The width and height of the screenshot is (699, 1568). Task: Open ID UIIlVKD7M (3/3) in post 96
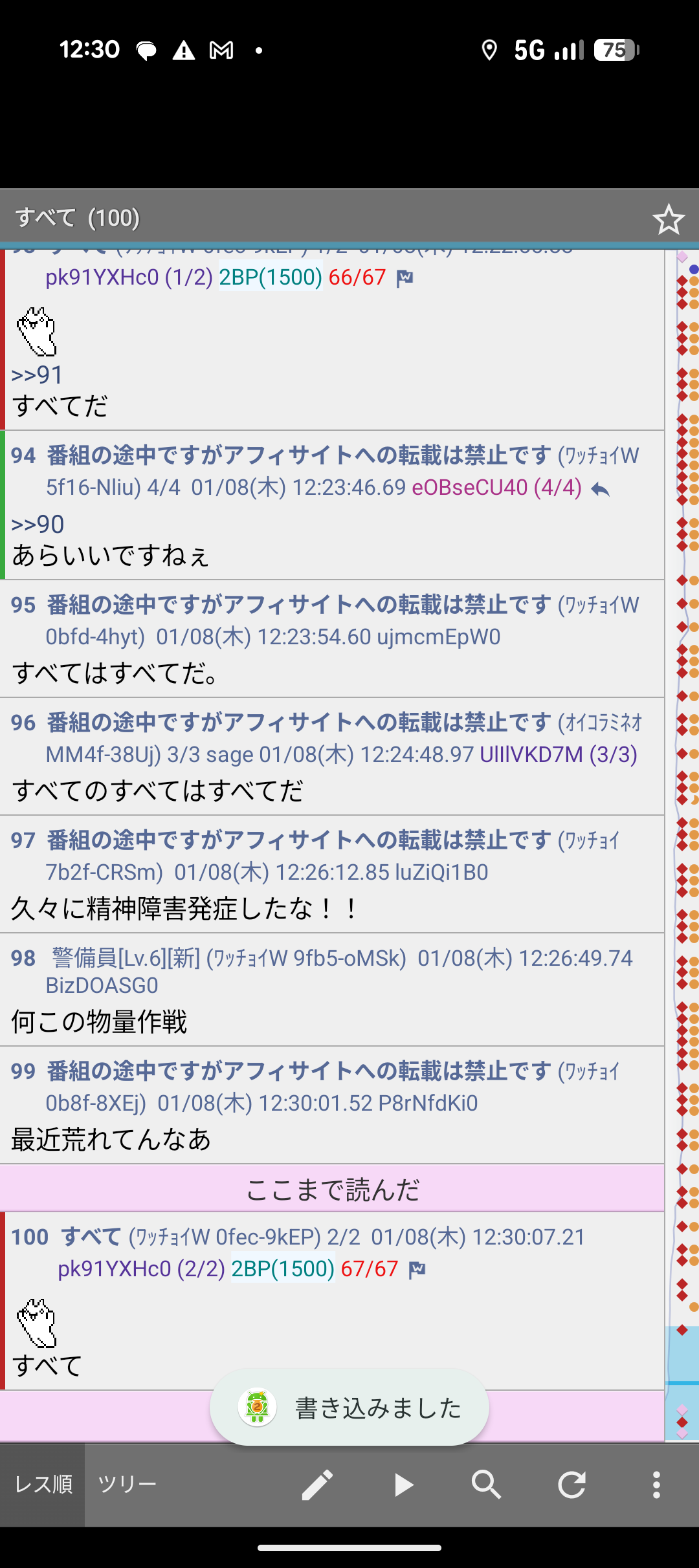click(558, 754)
